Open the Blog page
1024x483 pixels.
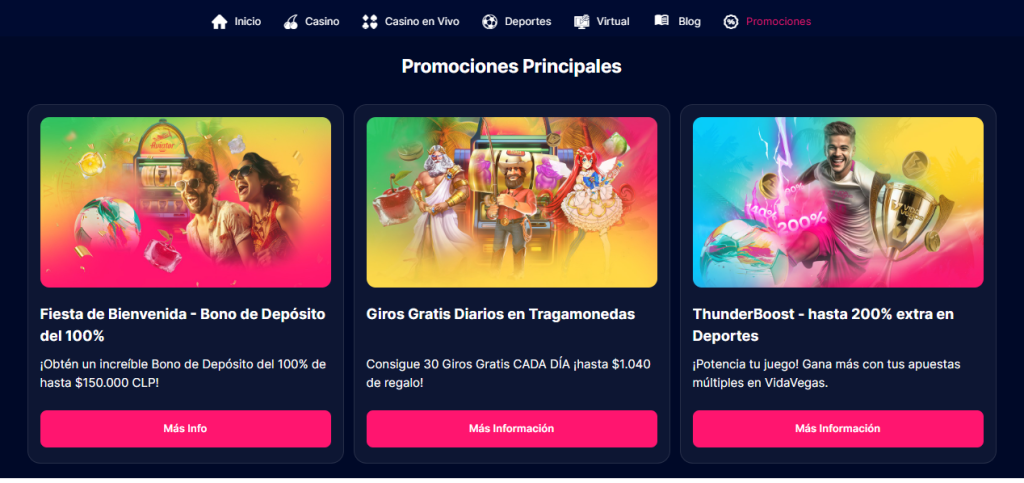(678, 21)
